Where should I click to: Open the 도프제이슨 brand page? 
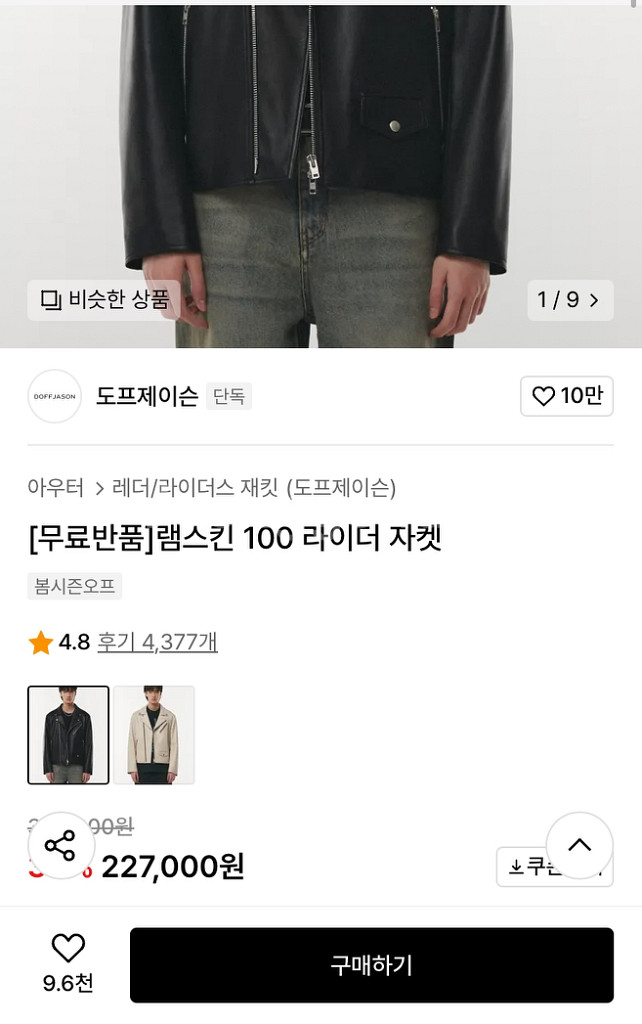[146, 396]
